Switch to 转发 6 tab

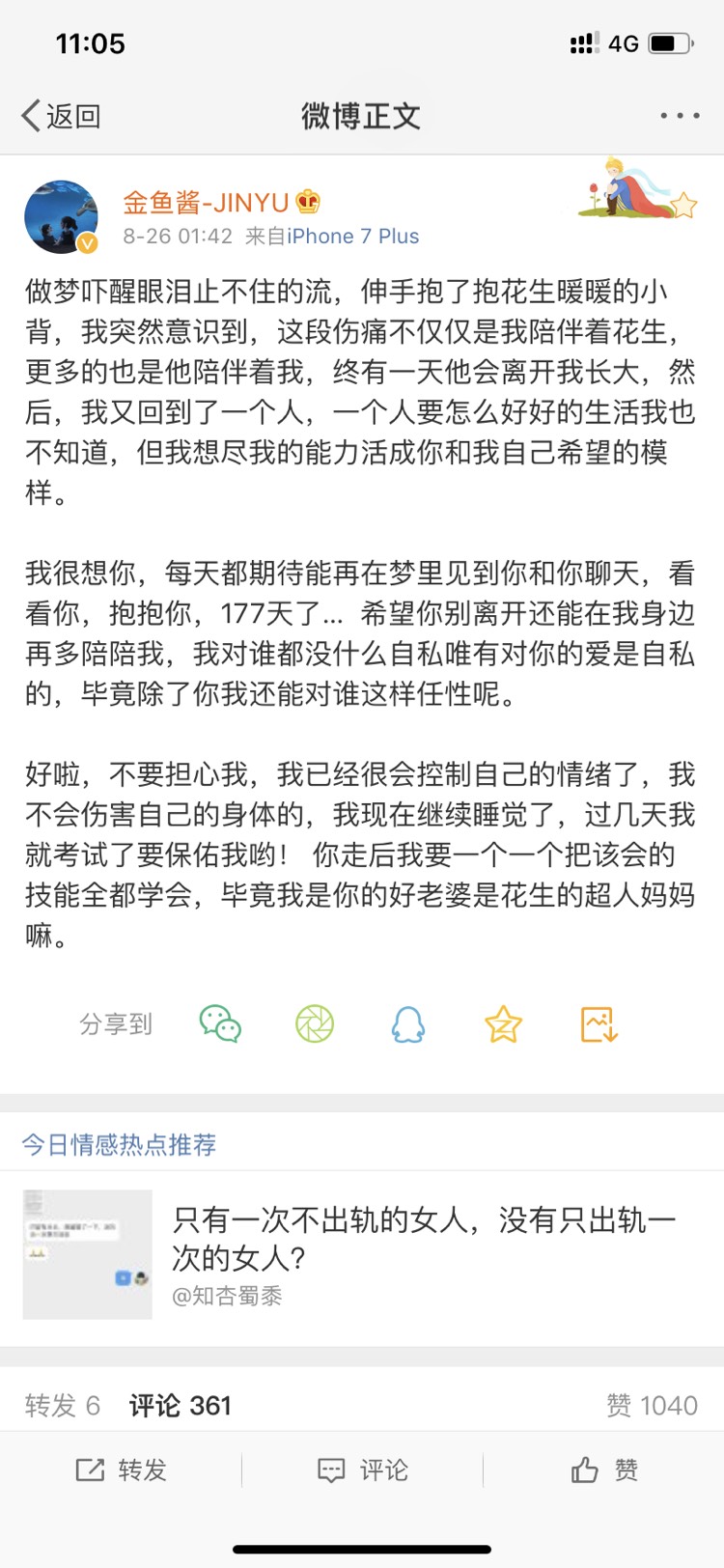(x=63, y=1405)
